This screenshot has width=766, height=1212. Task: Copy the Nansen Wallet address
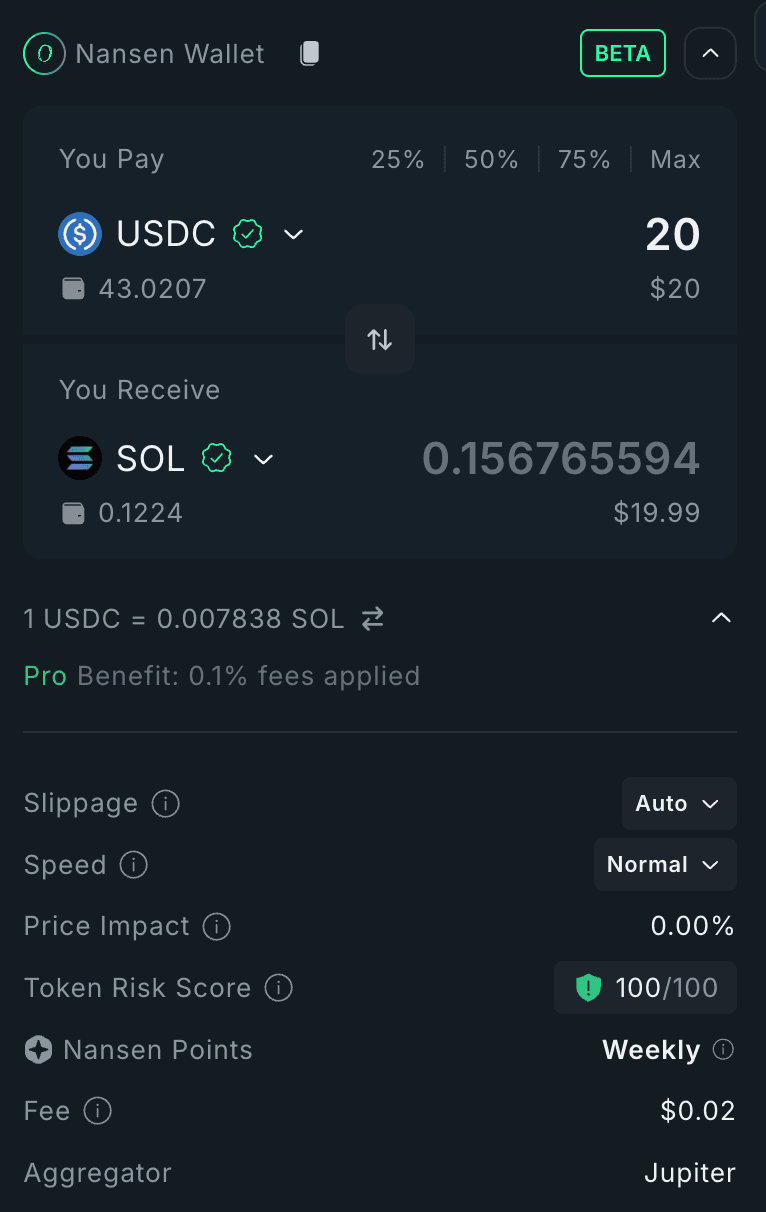(310, 53)
